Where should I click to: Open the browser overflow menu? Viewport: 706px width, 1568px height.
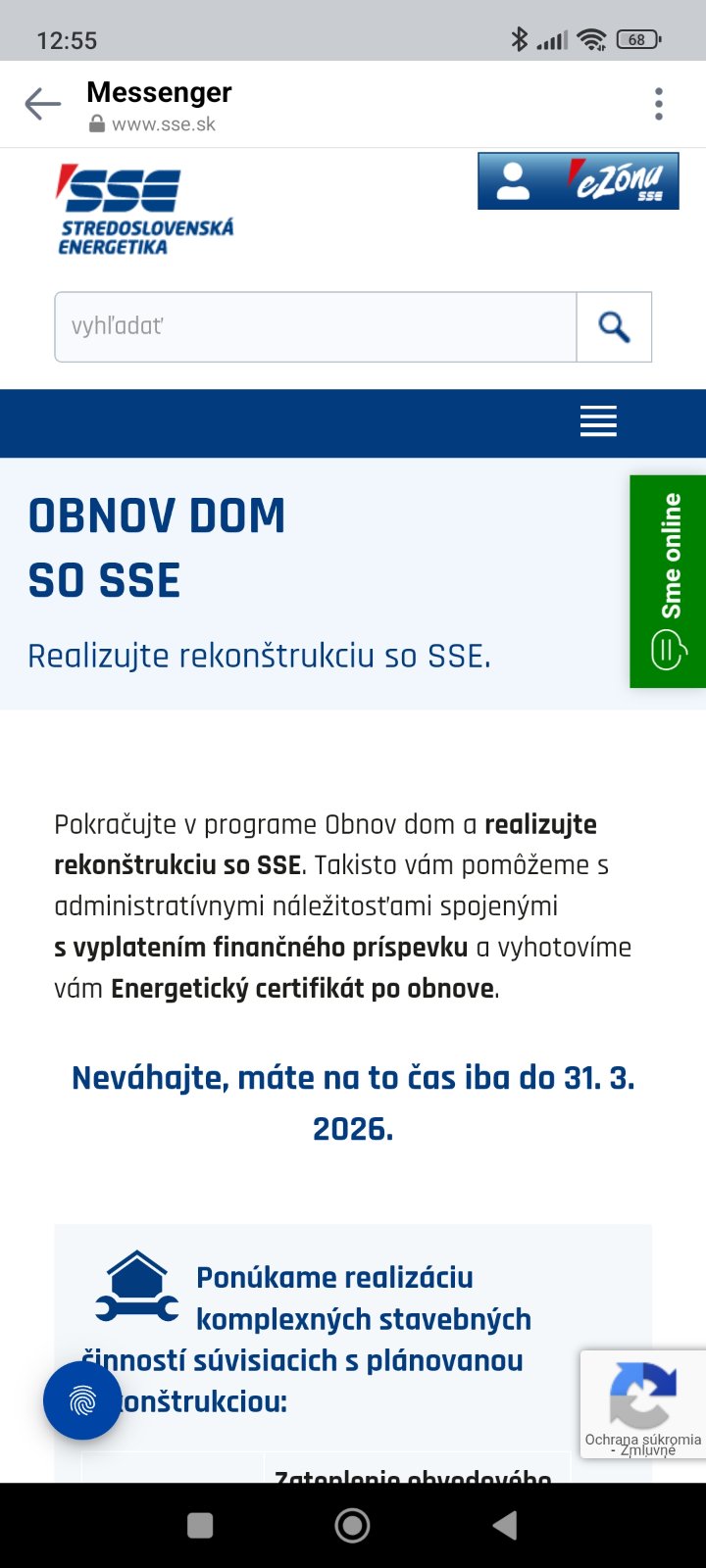click(x=659, y=104)
